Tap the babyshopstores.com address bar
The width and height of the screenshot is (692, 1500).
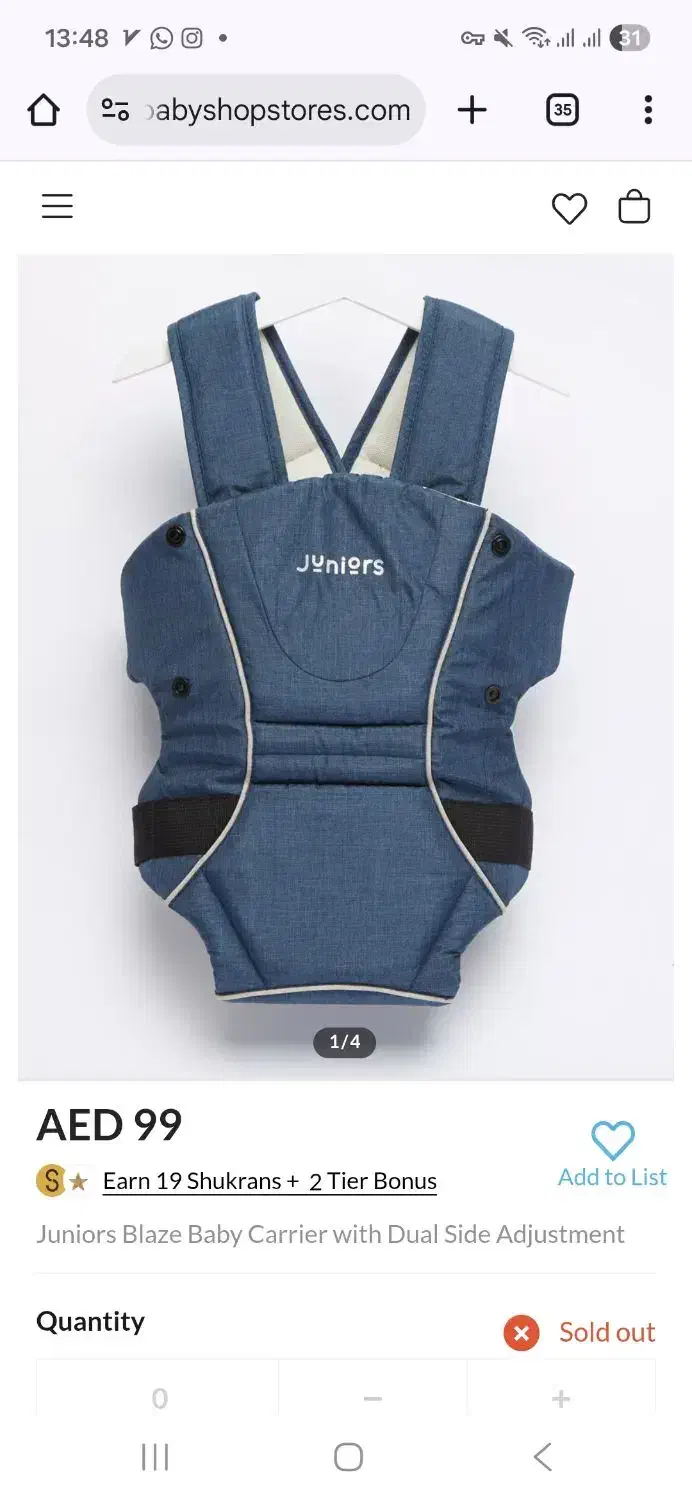tap(256, 110)
